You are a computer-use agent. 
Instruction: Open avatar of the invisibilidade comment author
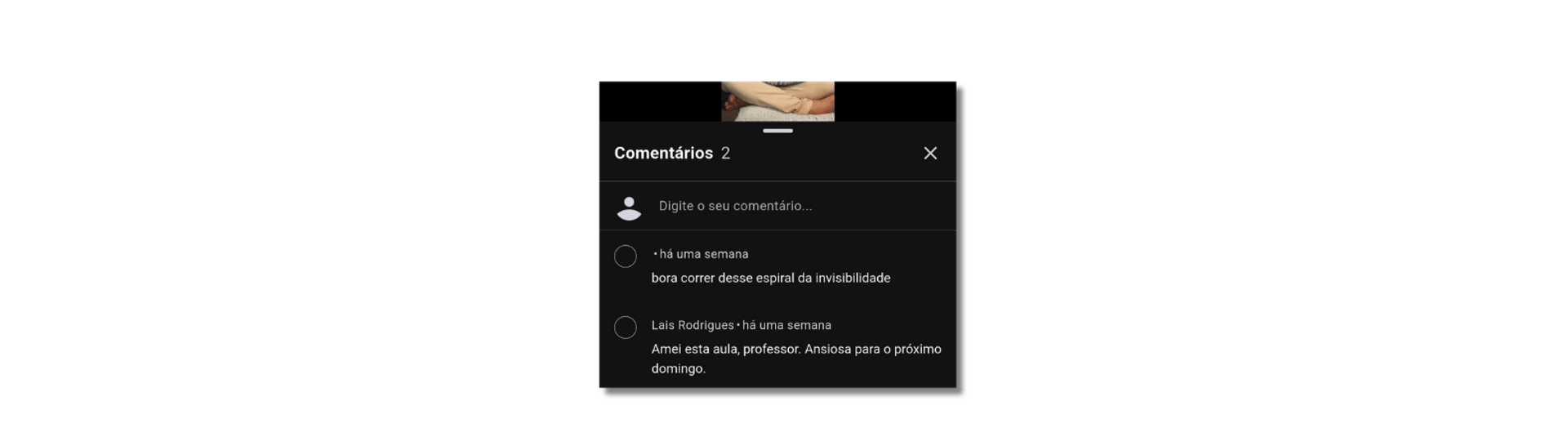(x=626, y=256)
